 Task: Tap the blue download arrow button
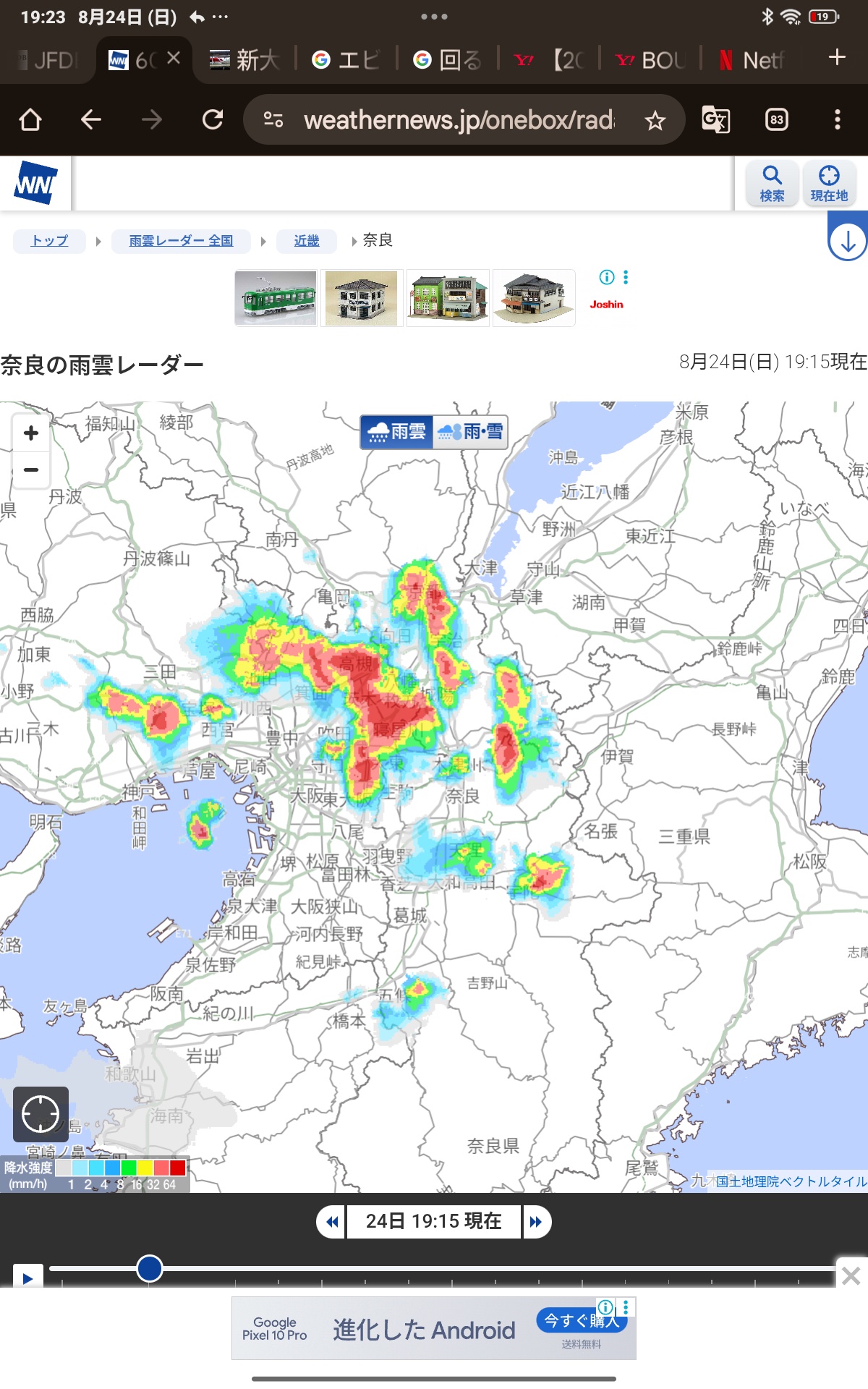(848, 240)
